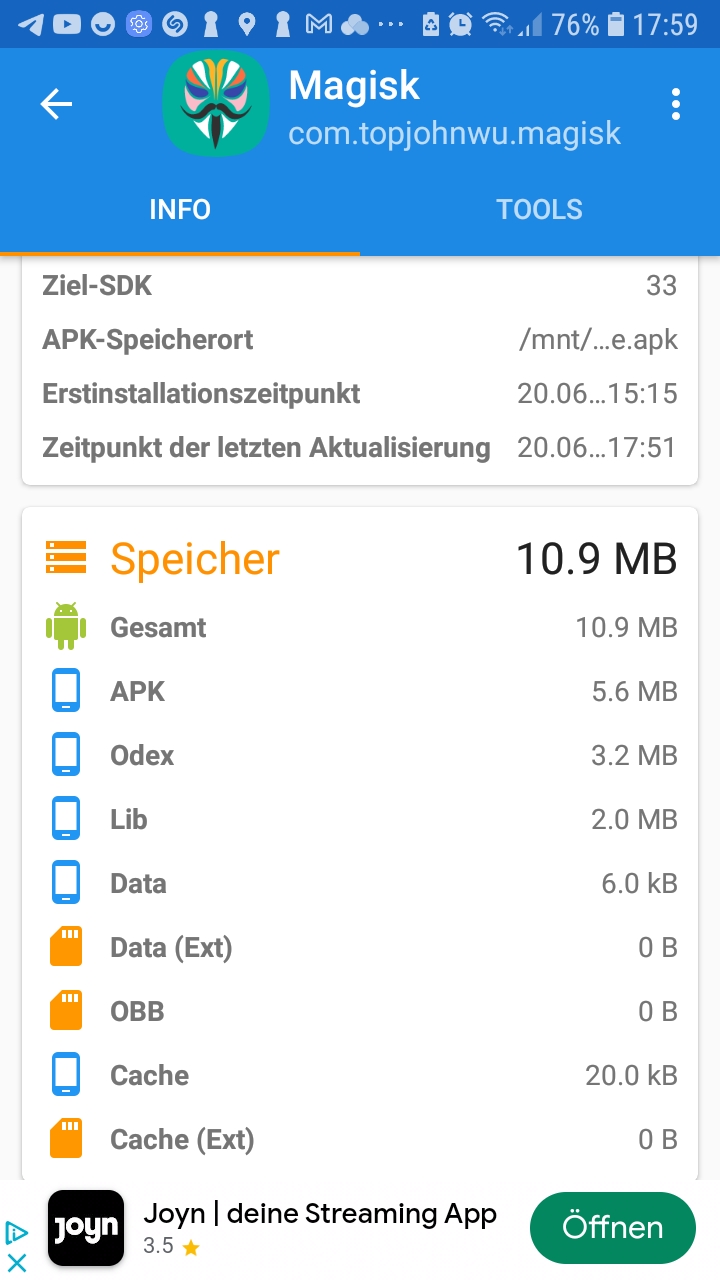Viewport: 720px width, 1280px height.
Task: Click the orange Speicher storage icon
Action: [x=66, y=558]
